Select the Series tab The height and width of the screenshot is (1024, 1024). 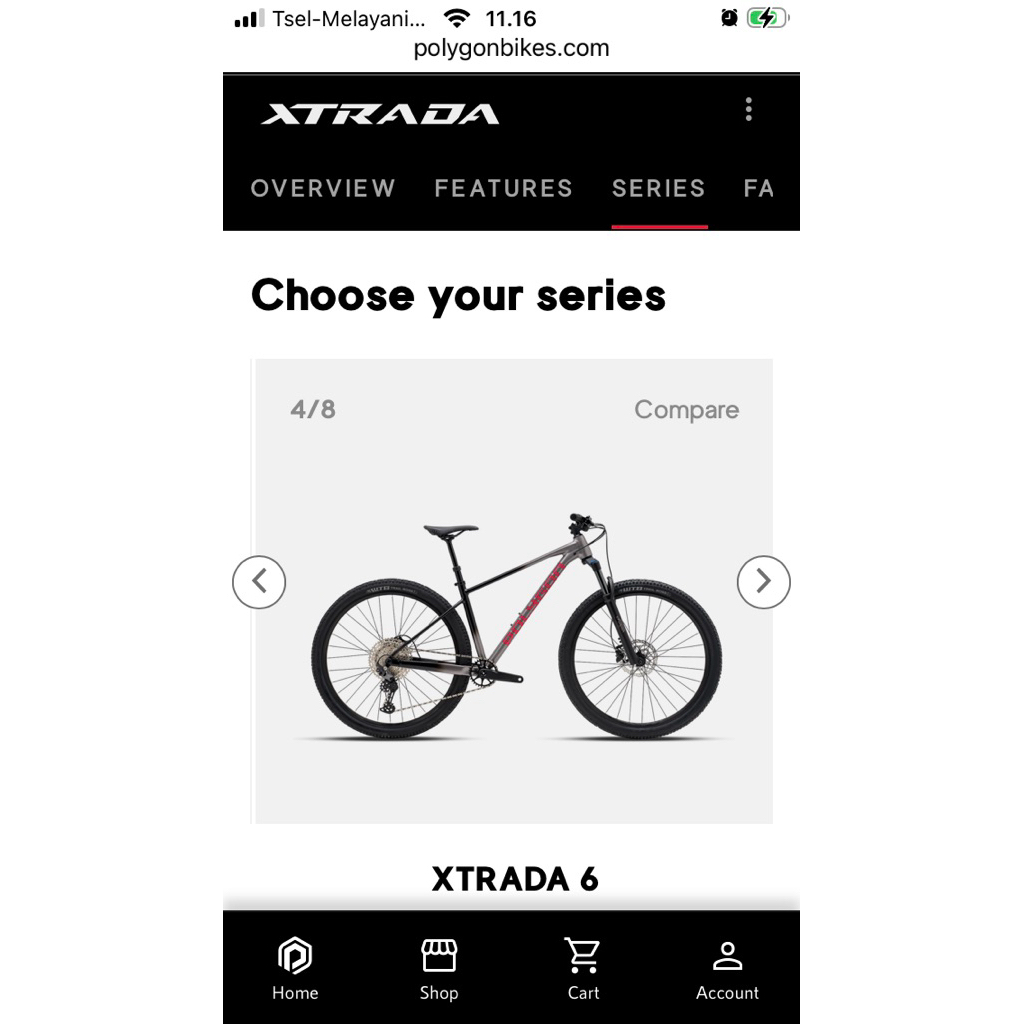pos(659,189)
